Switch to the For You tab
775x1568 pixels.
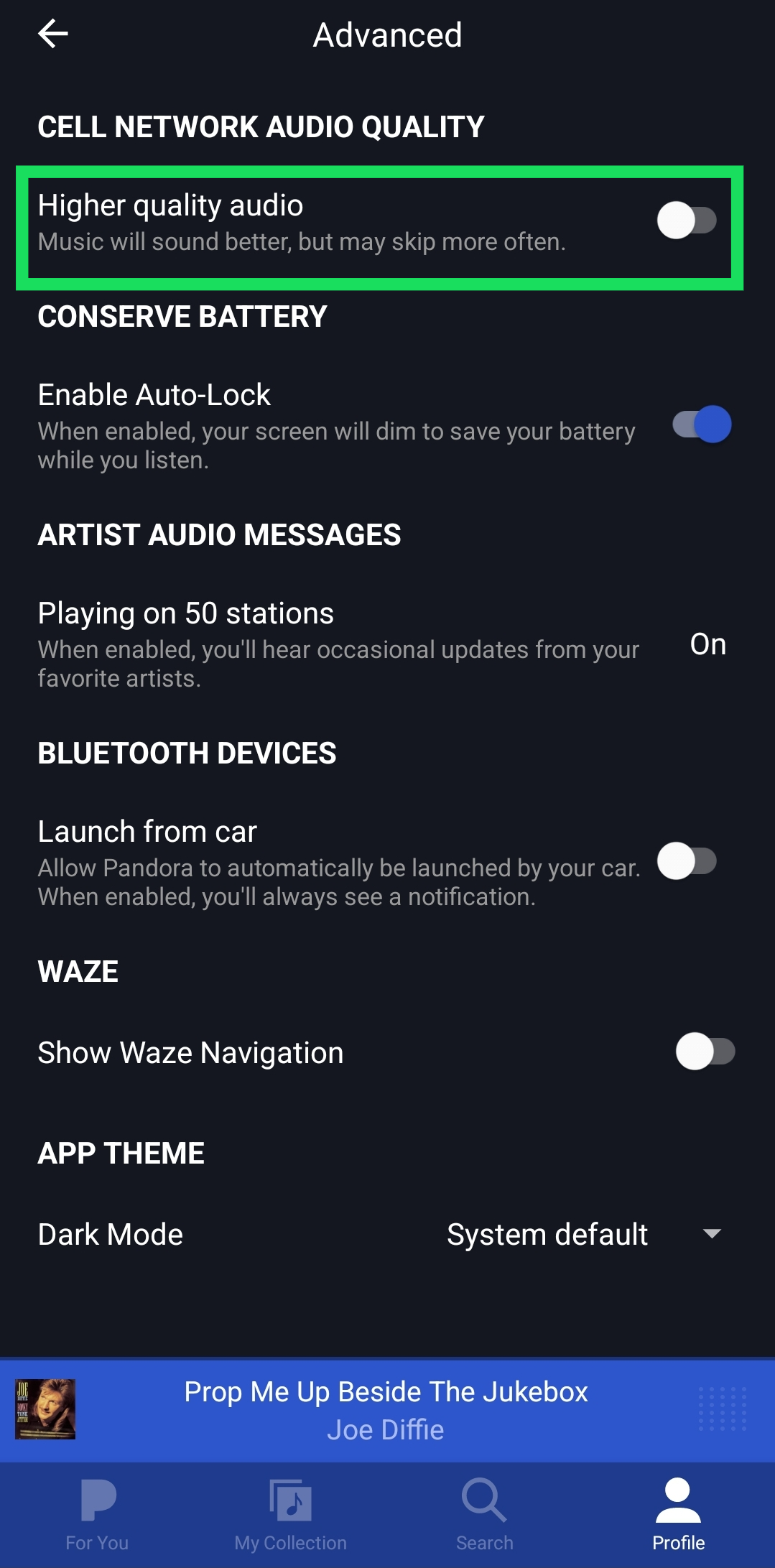click(97, 1514)
